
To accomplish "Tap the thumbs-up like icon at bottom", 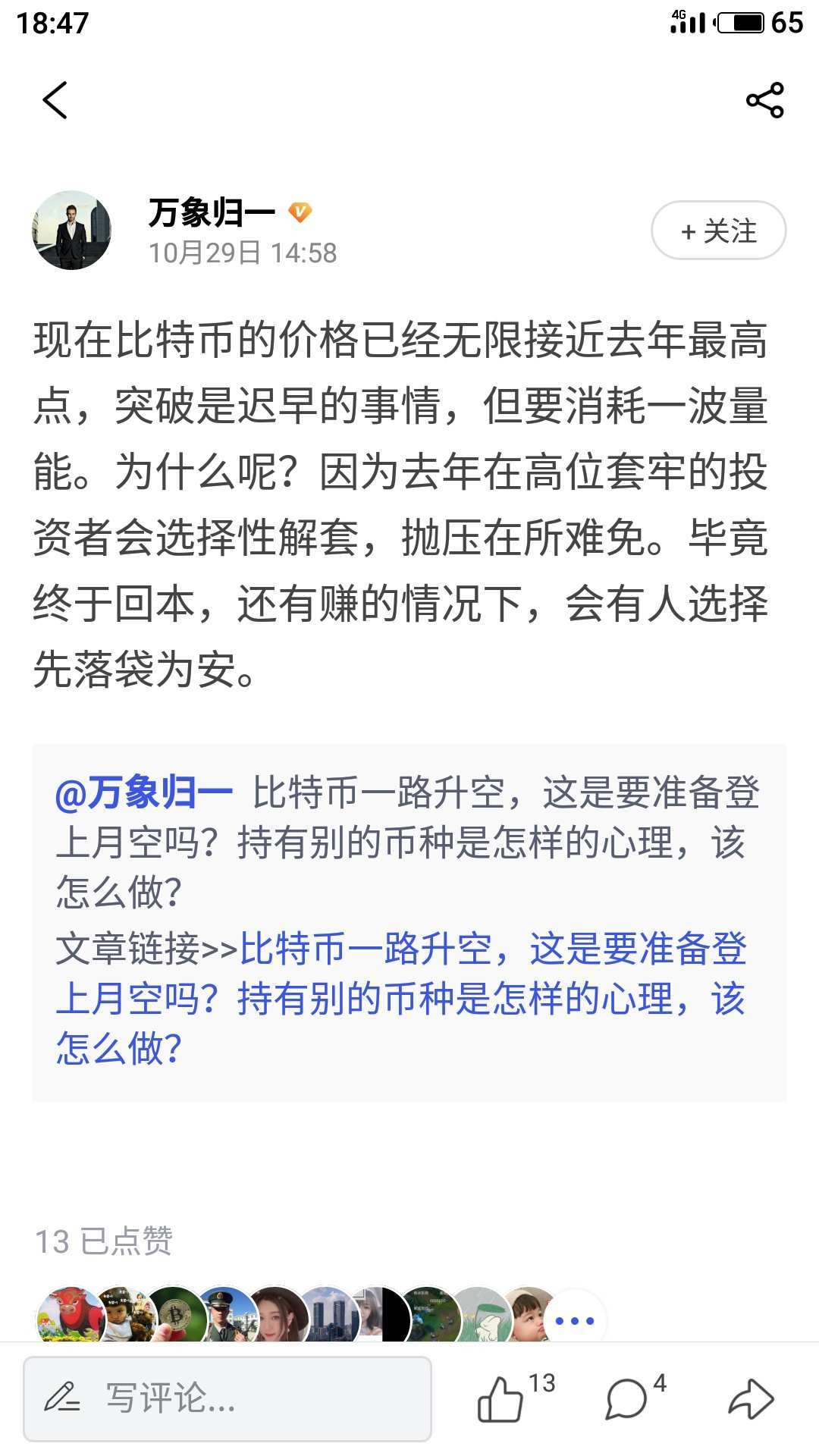I will tap(501, 1399).
